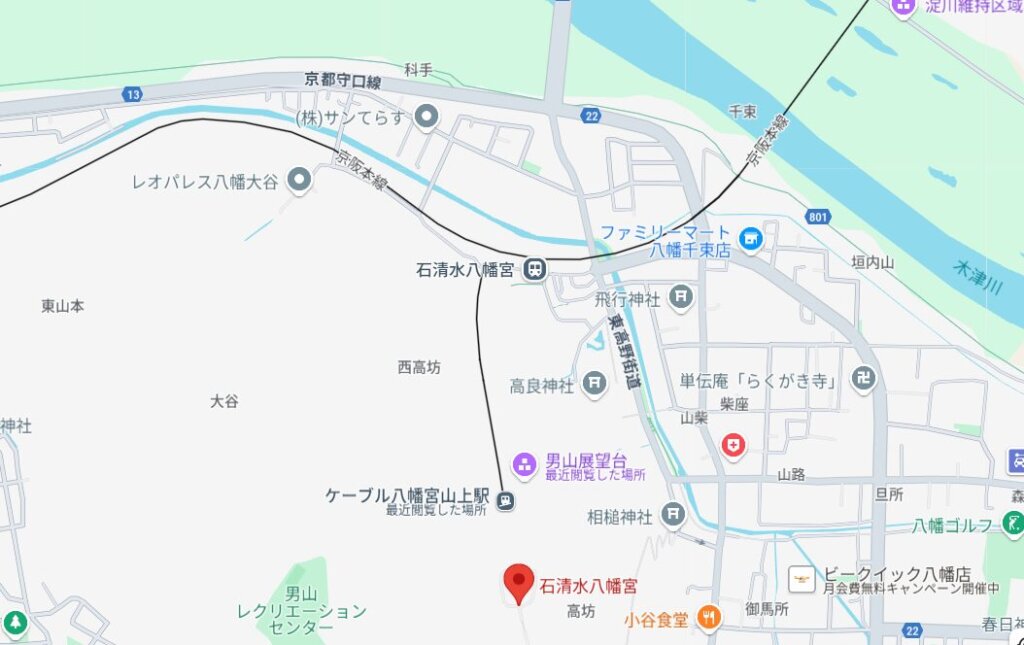This screenshot has height=645, width=1024.
Task: Tap the red cross hospital marker
Action: tap(734, 445)
